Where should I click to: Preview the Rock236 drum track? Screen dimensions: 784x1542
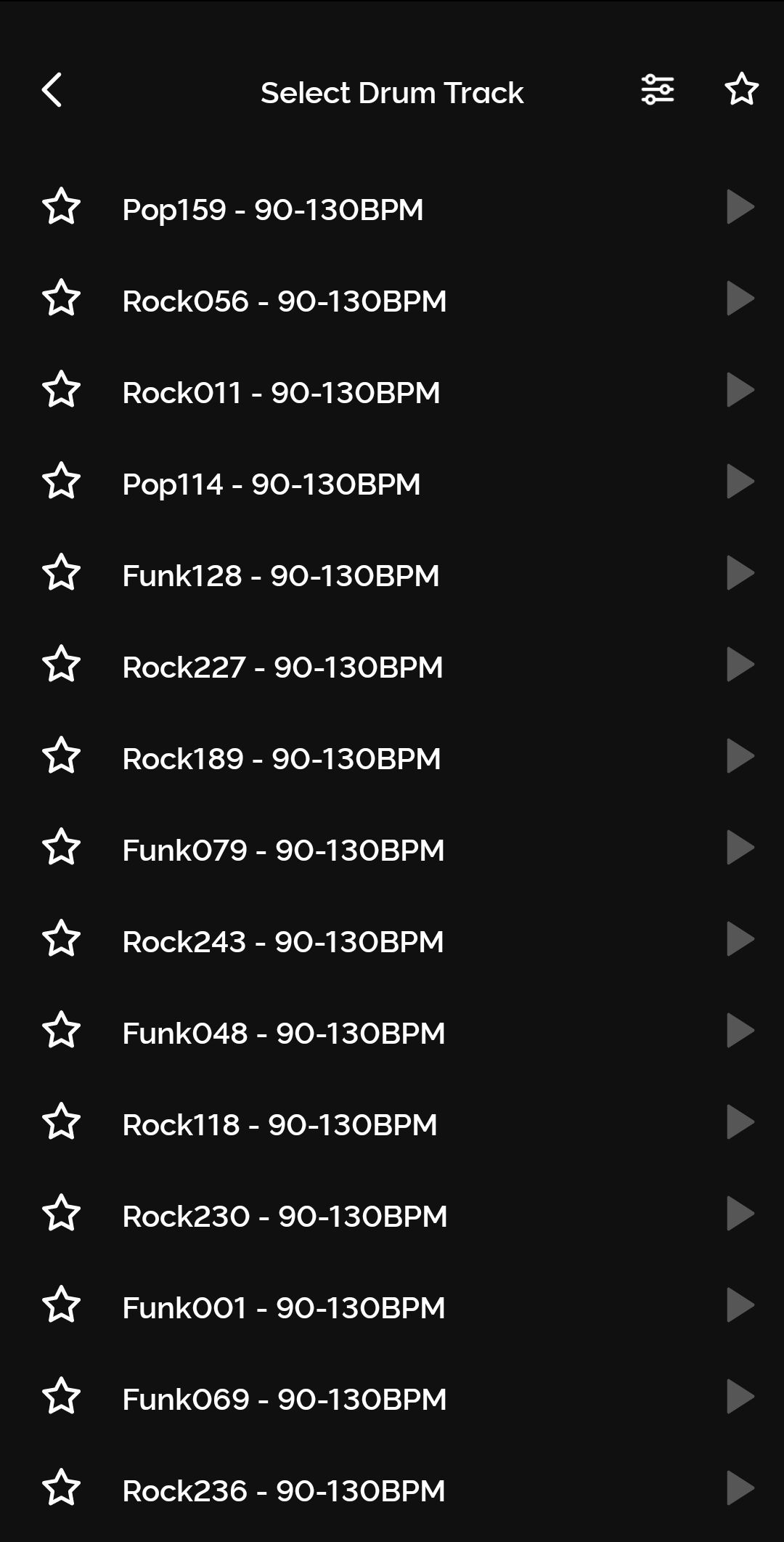(740, 1489)
